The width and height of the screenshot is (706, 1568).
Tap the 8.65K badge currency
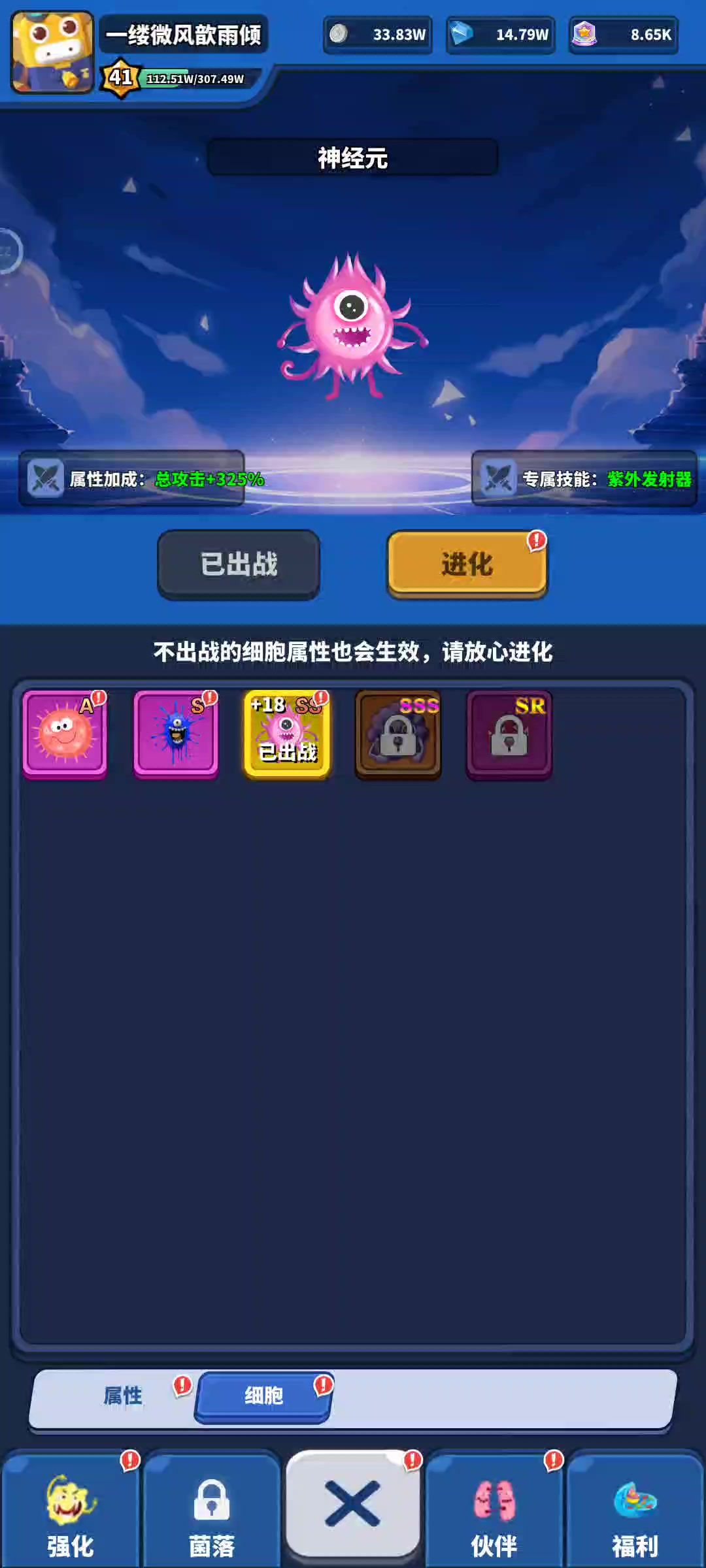point(623,35)
